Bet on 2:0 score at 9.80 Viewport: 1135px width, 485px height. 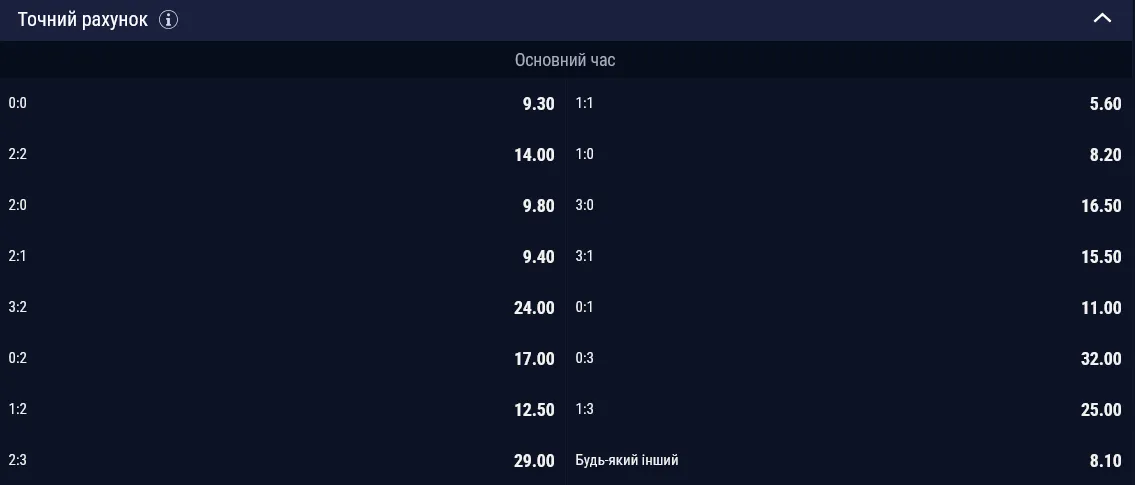tap(283, 206)
